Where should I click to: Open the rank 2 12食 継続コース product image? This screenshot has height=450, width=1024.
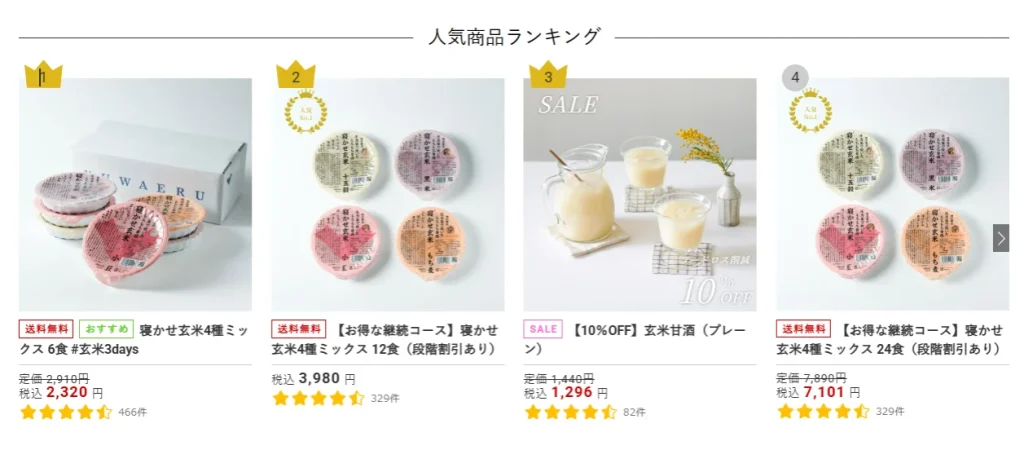[x=388, y=195]
